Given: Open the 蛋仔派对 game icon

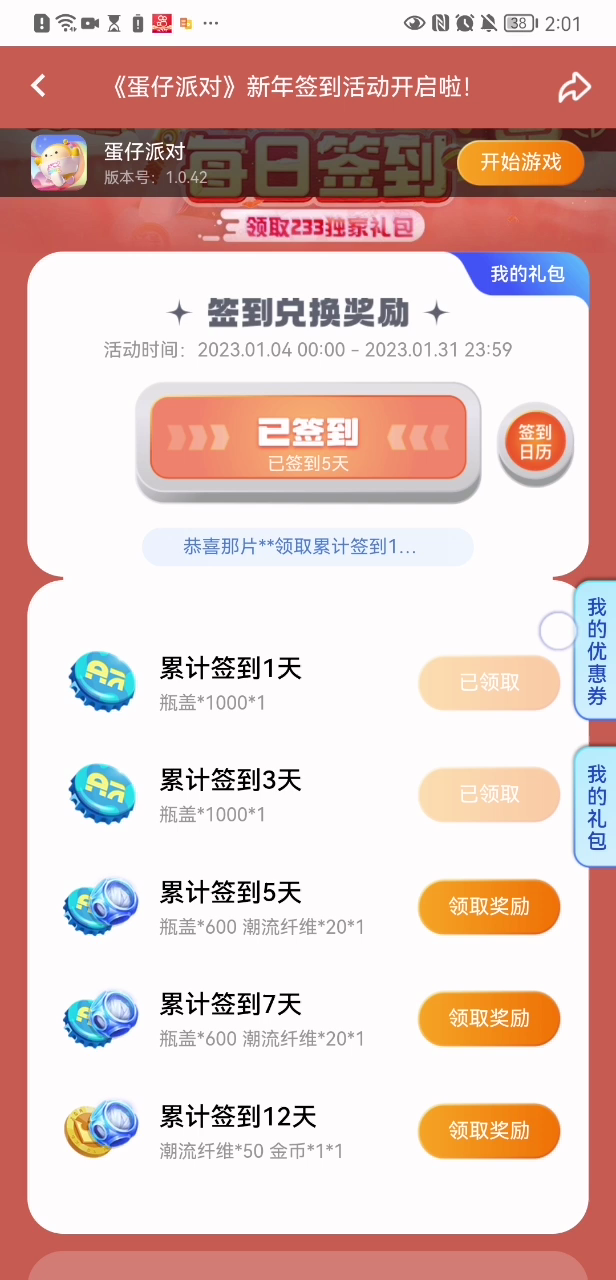Looking at the screenshot, I should click(x=59, y=162).
